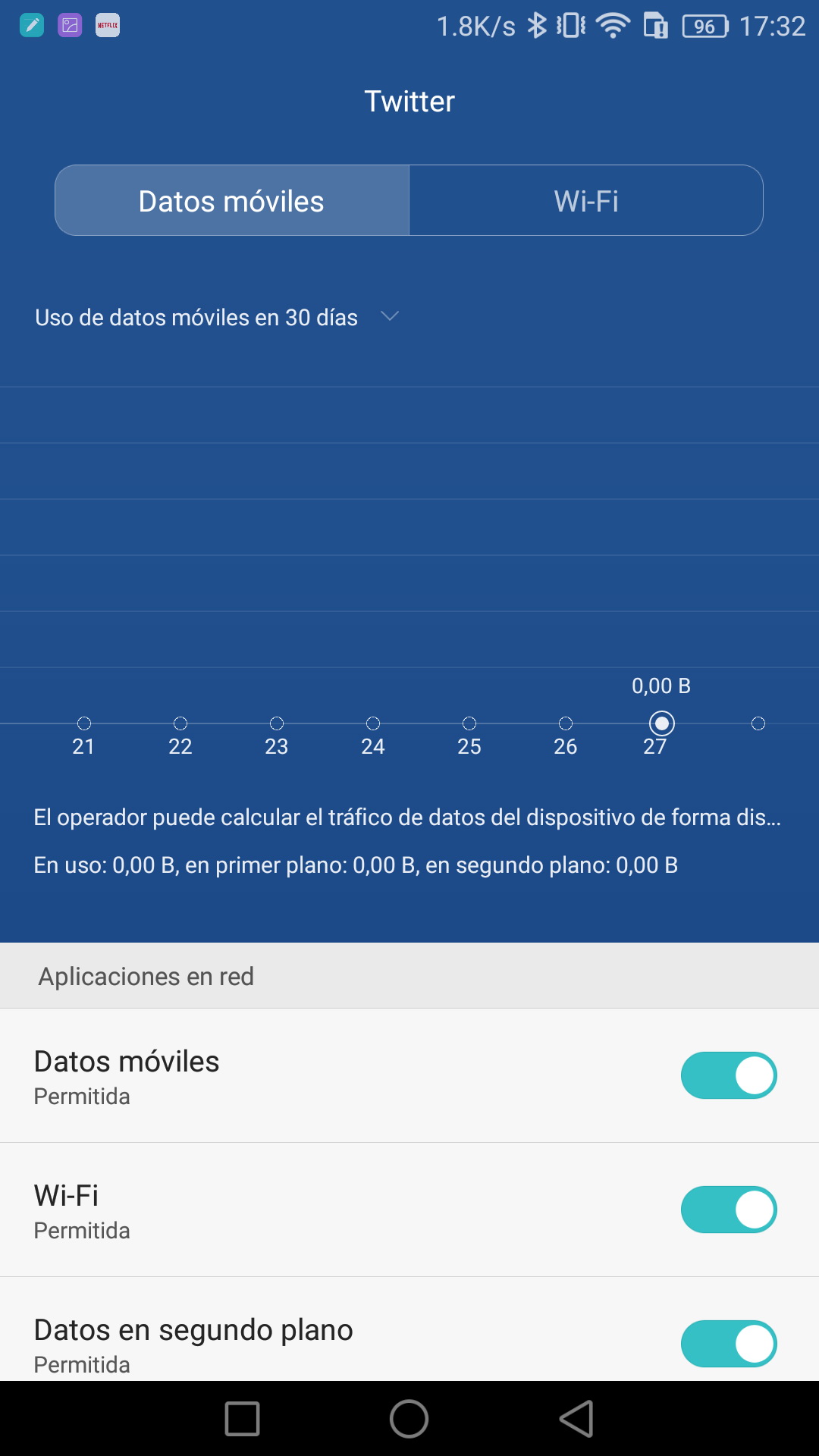Select day 23 on the usage chart

tap(277, 724)
